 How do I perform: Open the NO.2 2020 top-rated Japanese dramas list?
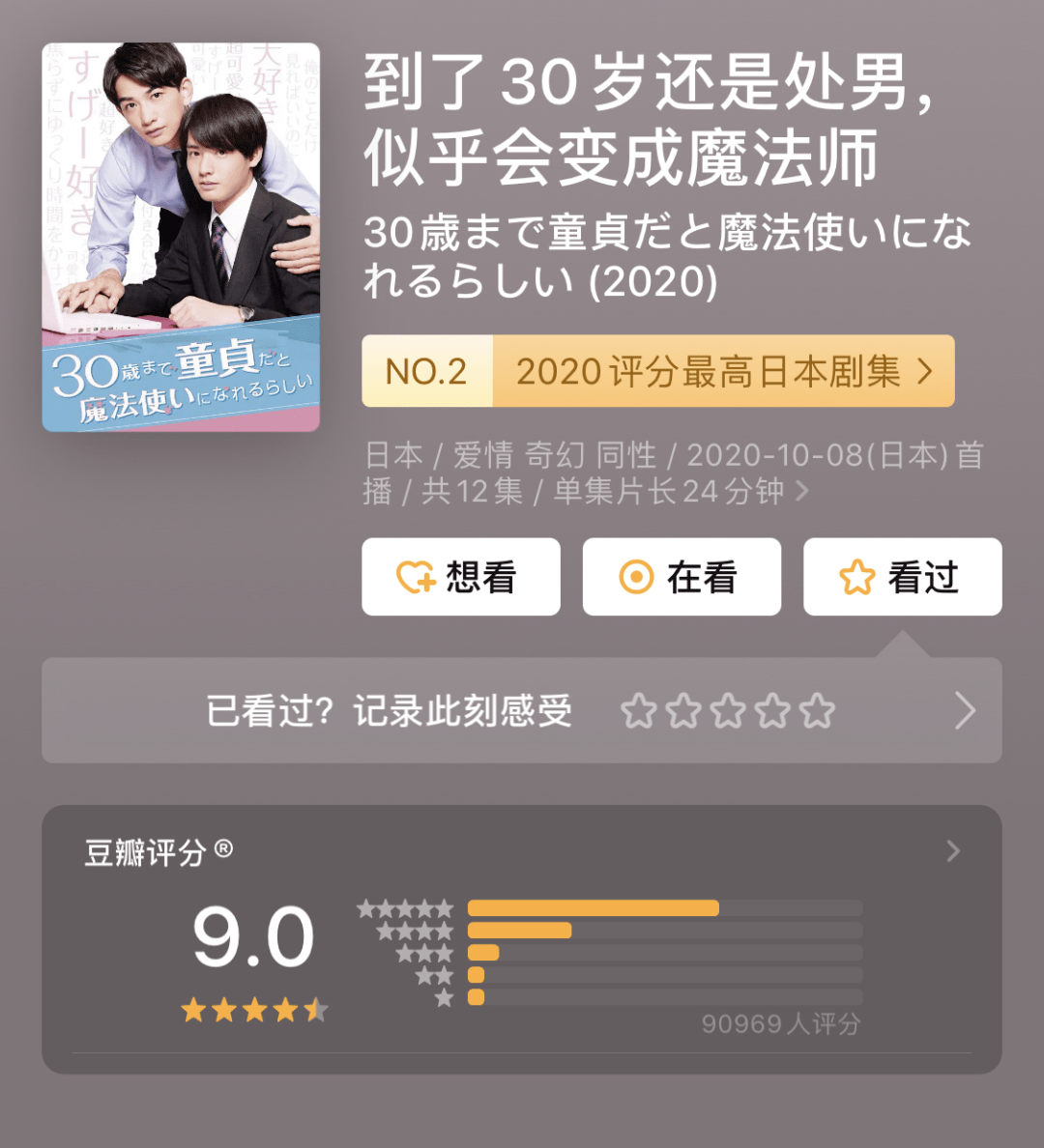click(657, 371)
